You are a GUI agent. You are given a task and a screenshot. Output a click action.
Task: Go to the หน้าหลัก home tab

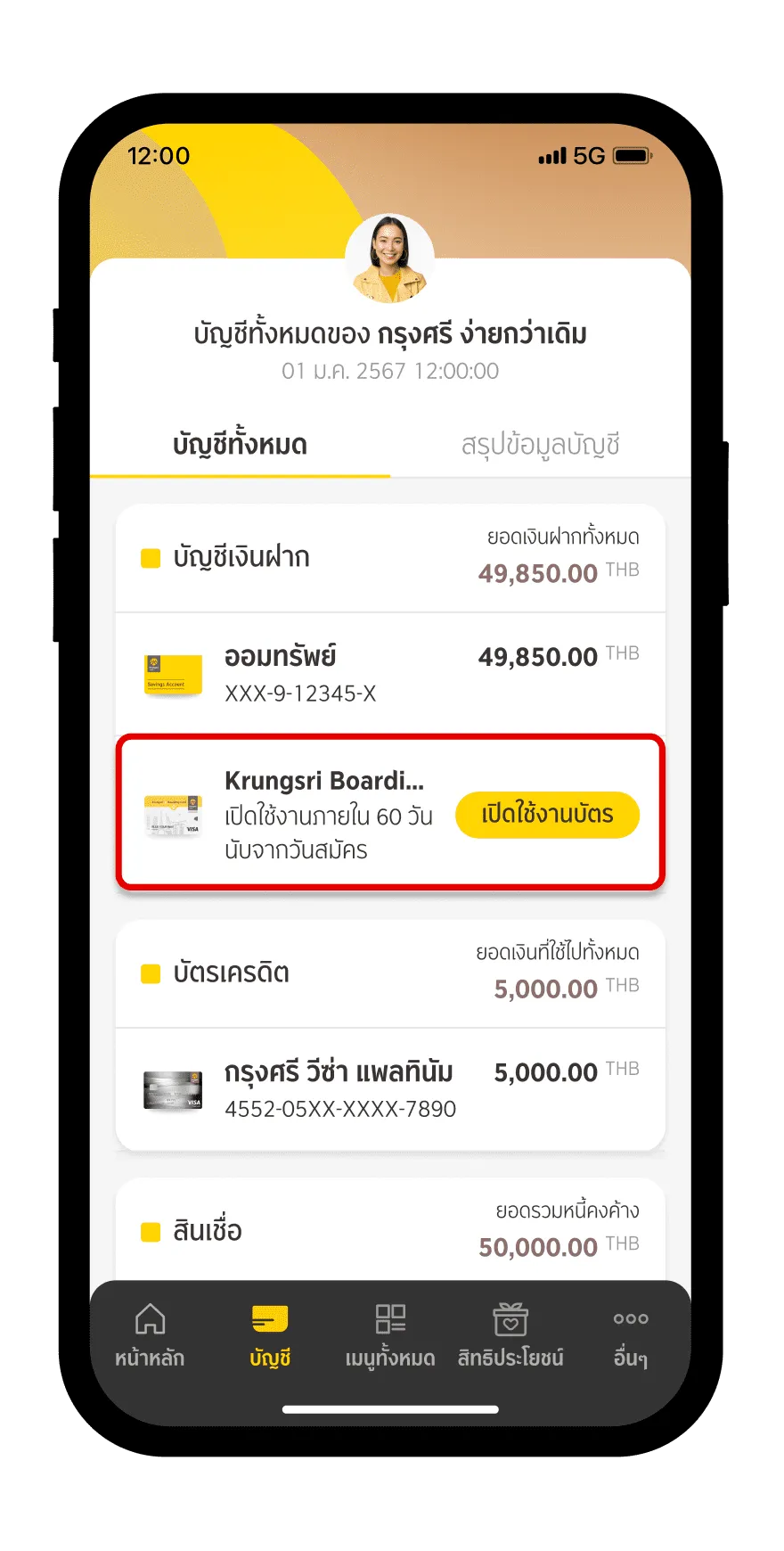(150, 1335)
